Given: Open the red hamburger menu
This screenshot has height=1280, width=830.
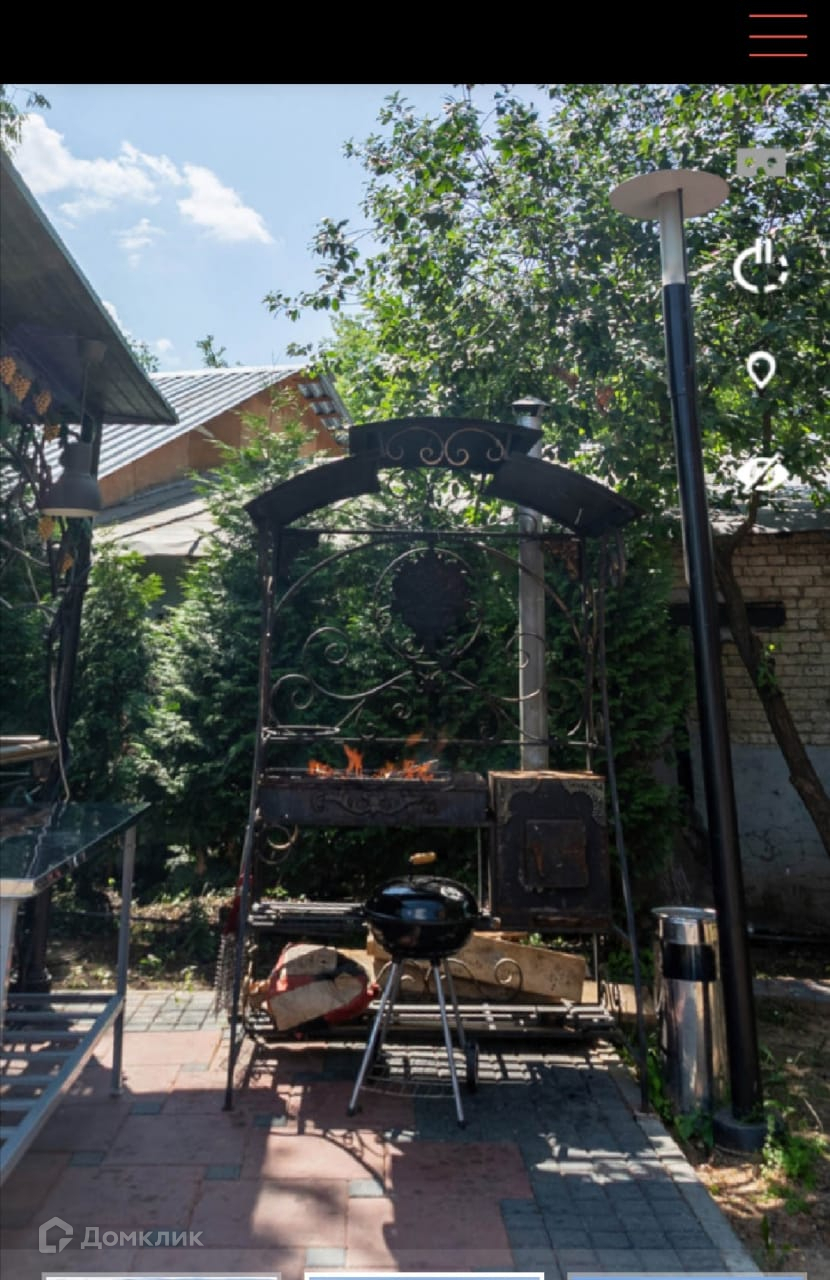Looking at the screenshot, I should point(778,36).
